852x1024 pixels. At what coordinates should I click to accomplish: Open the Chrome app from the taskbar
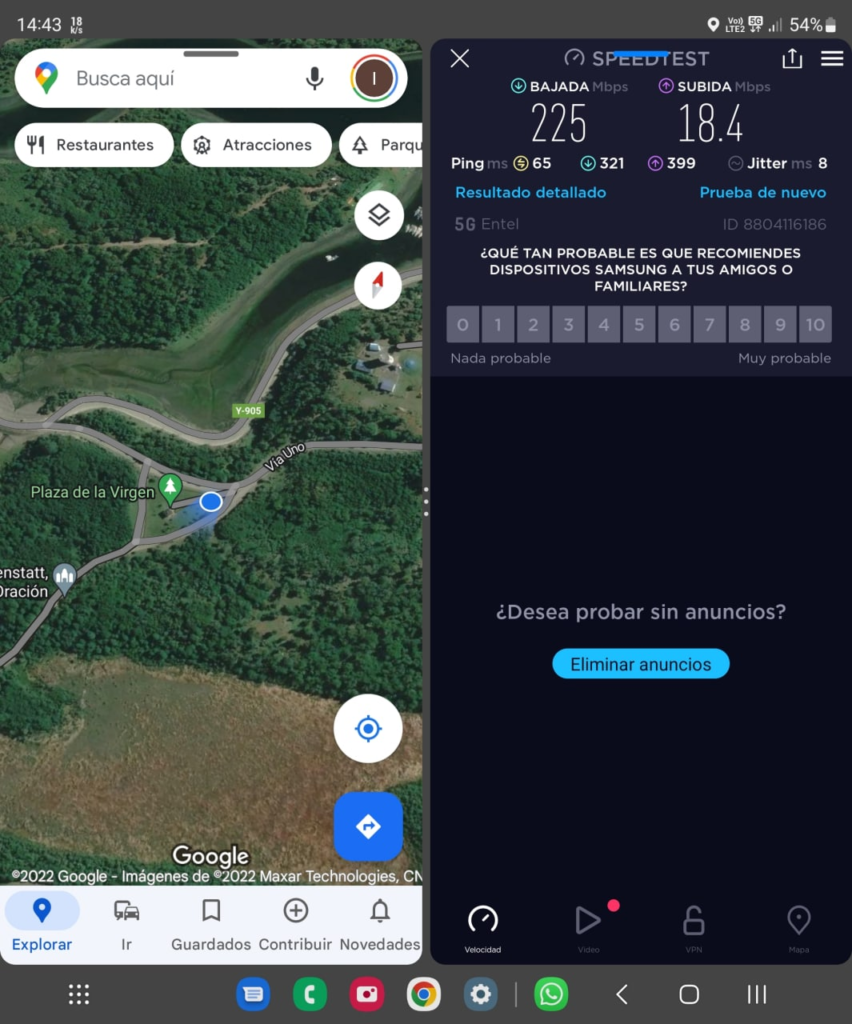pos(424,994)
